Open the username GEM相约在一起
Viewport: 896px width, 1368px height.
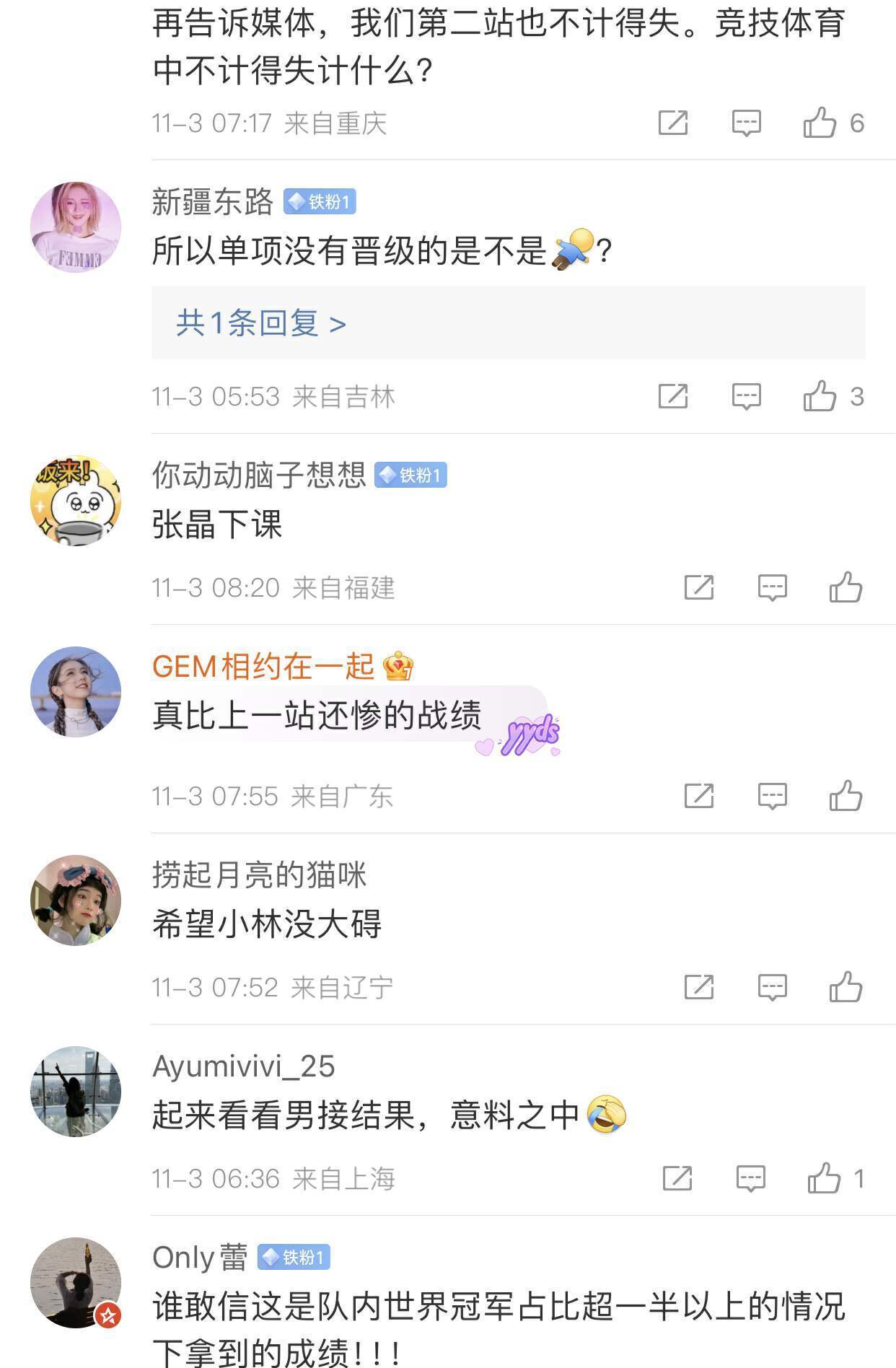[x=263, y=666]
